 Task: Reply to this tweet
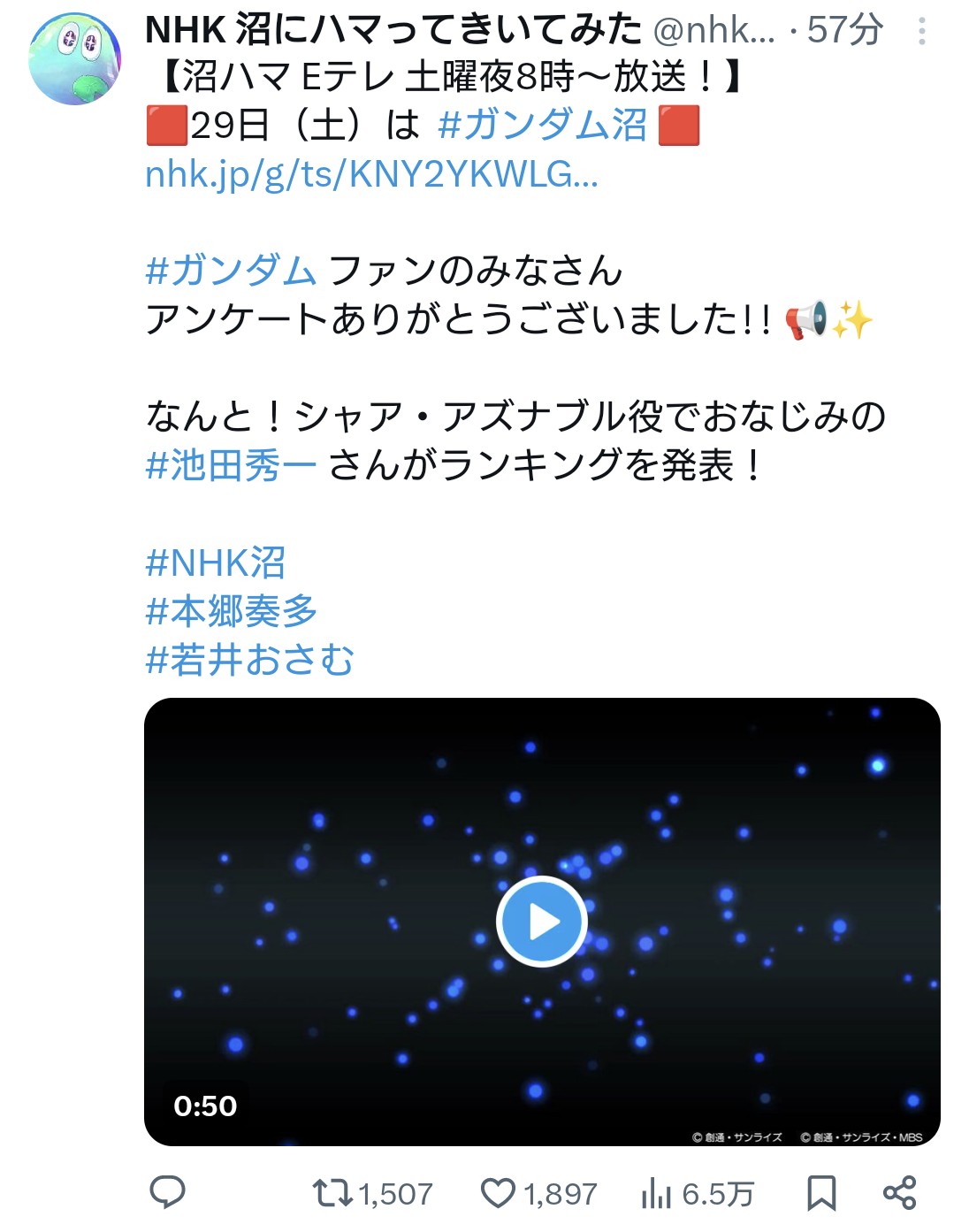(x=167, y=1193)
